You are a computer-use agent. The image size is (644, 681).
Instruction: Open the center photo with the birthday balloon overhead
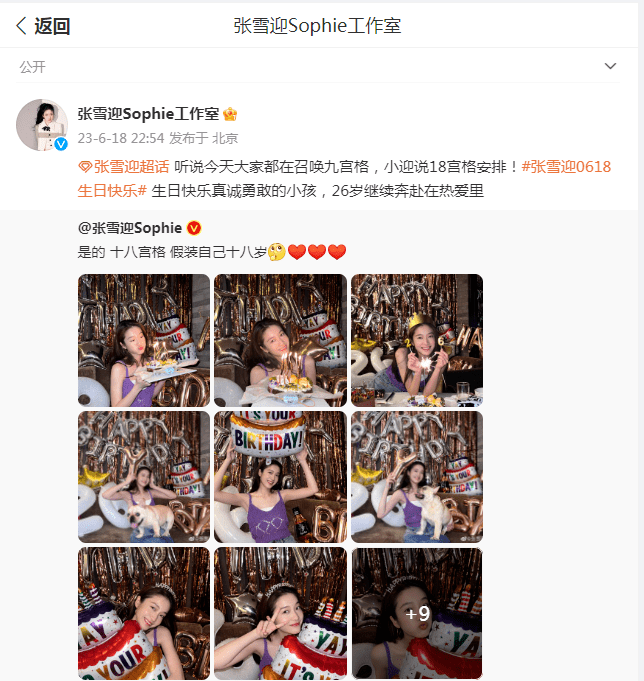point(280,477)
